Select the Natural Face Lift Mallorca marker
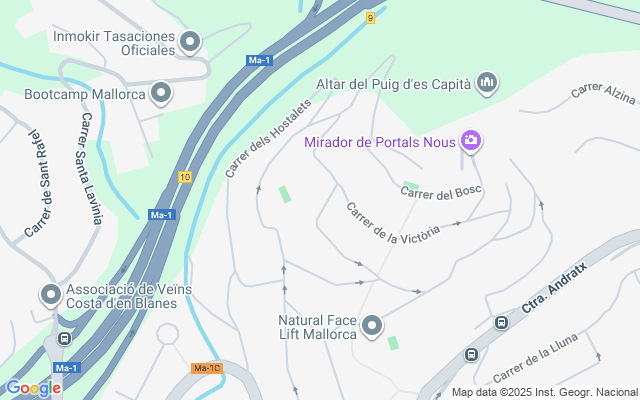 pos(372,326)
